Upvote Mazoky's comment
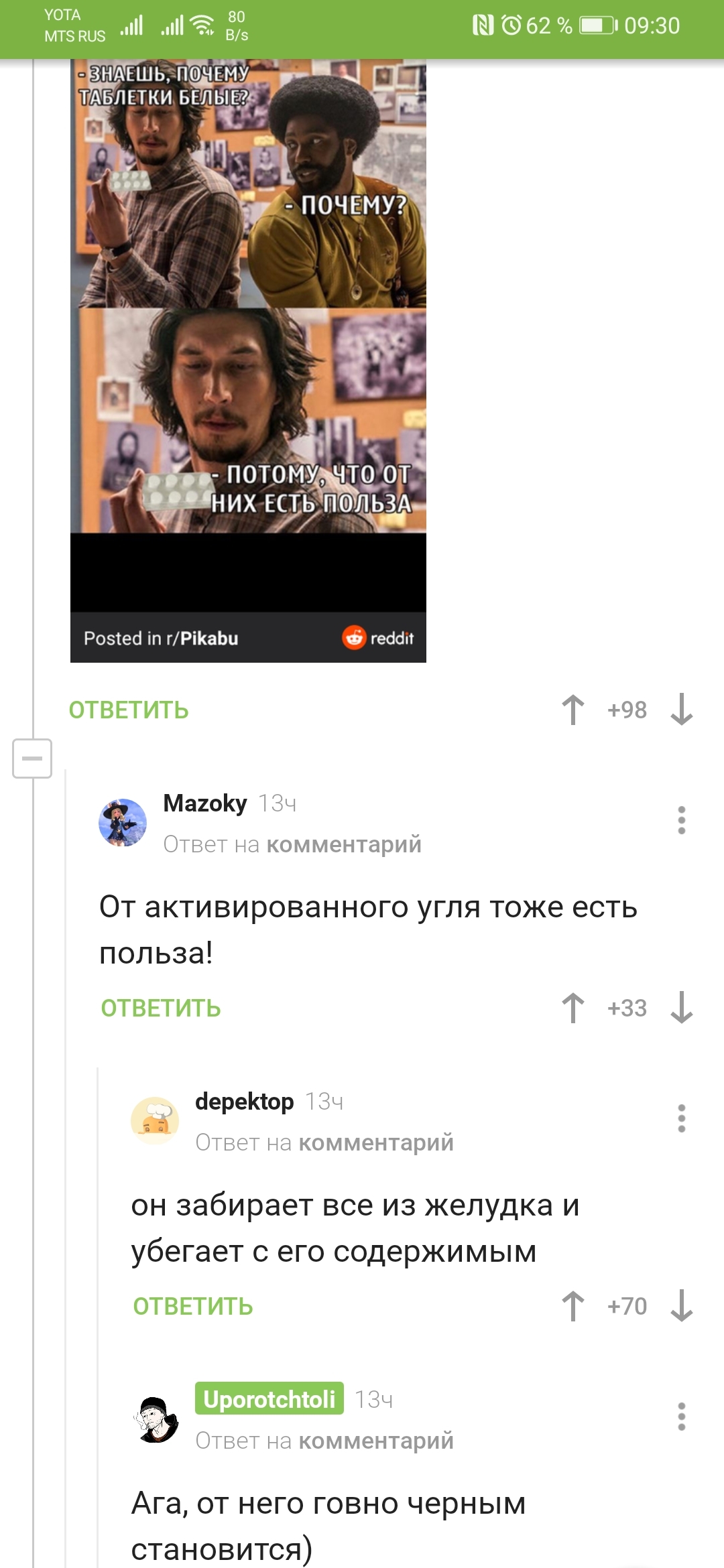Screen dimensions: 724x1568 573,1008
